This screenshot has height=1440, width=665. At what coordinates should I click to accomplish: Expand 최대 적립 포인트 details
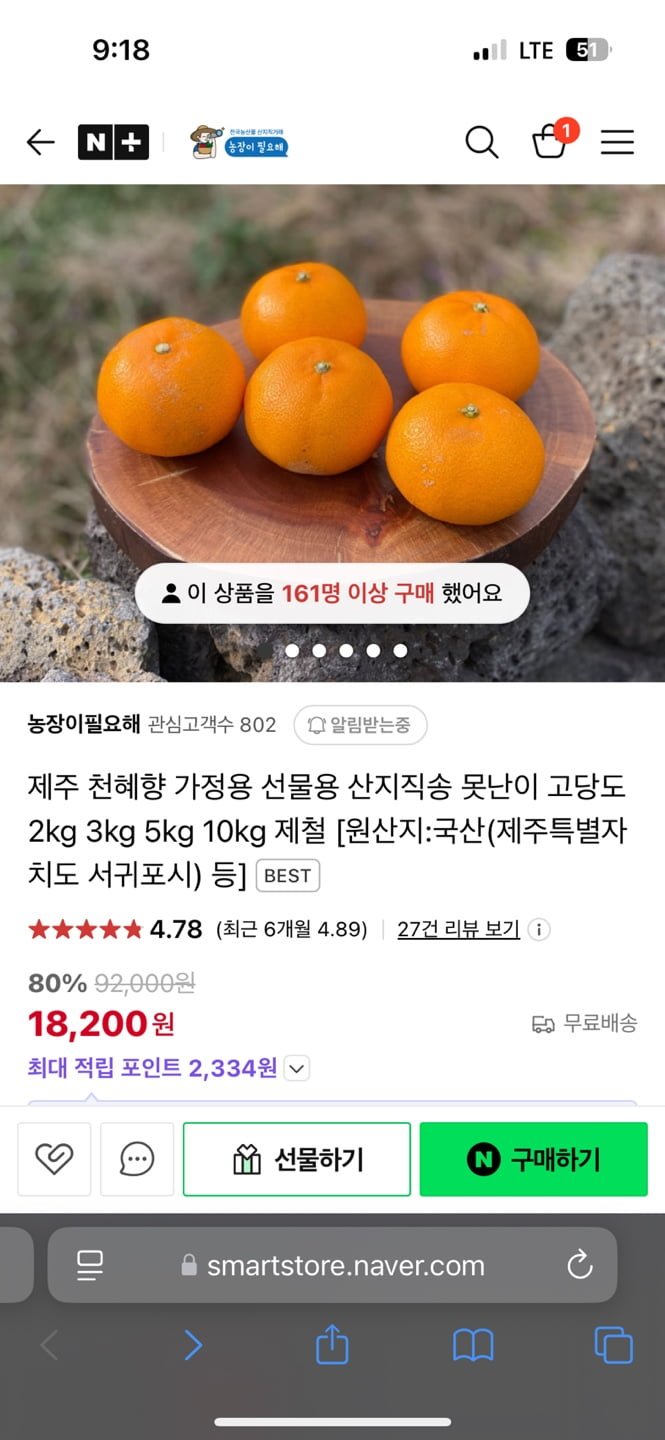click(296, 1068)
